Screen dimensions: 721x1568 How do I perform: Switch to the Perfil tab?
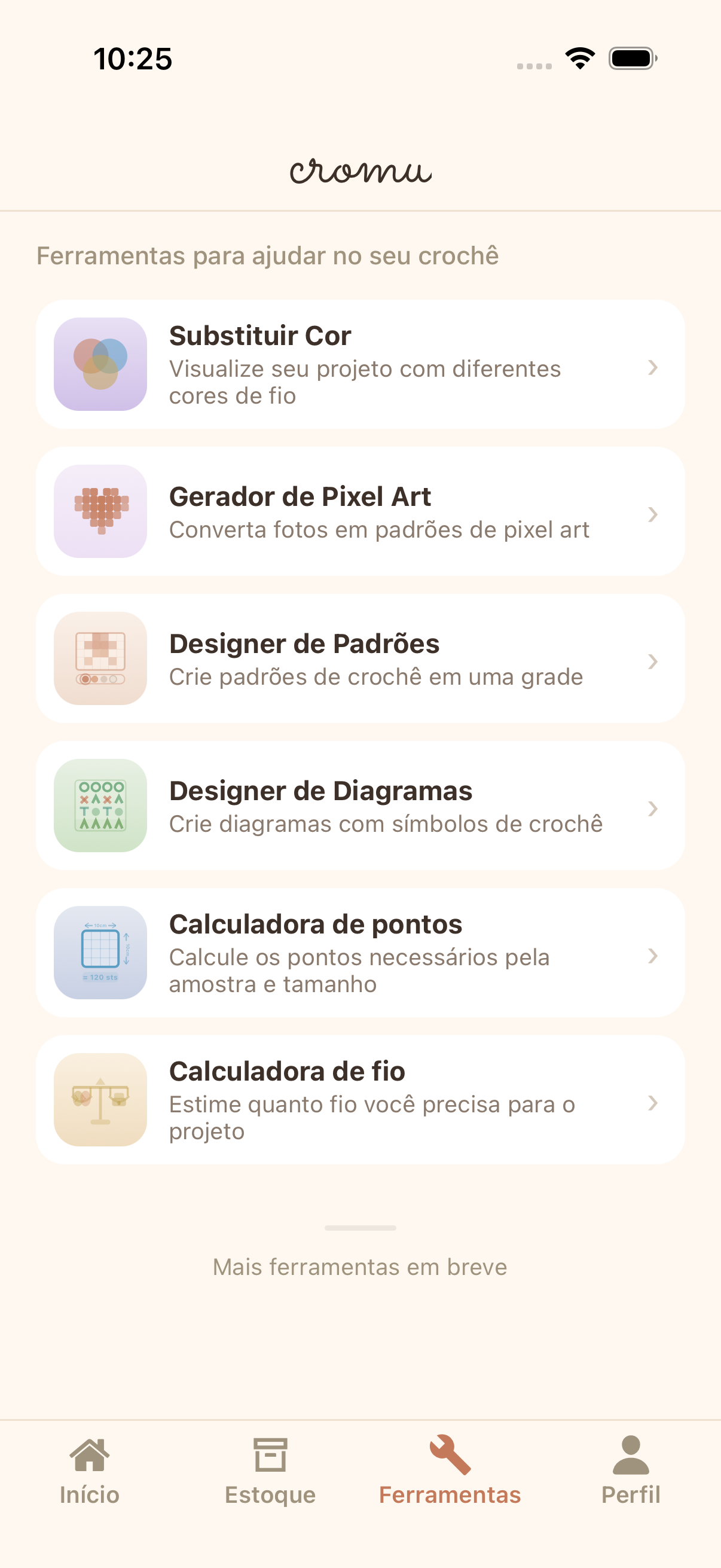[630, 1473]
